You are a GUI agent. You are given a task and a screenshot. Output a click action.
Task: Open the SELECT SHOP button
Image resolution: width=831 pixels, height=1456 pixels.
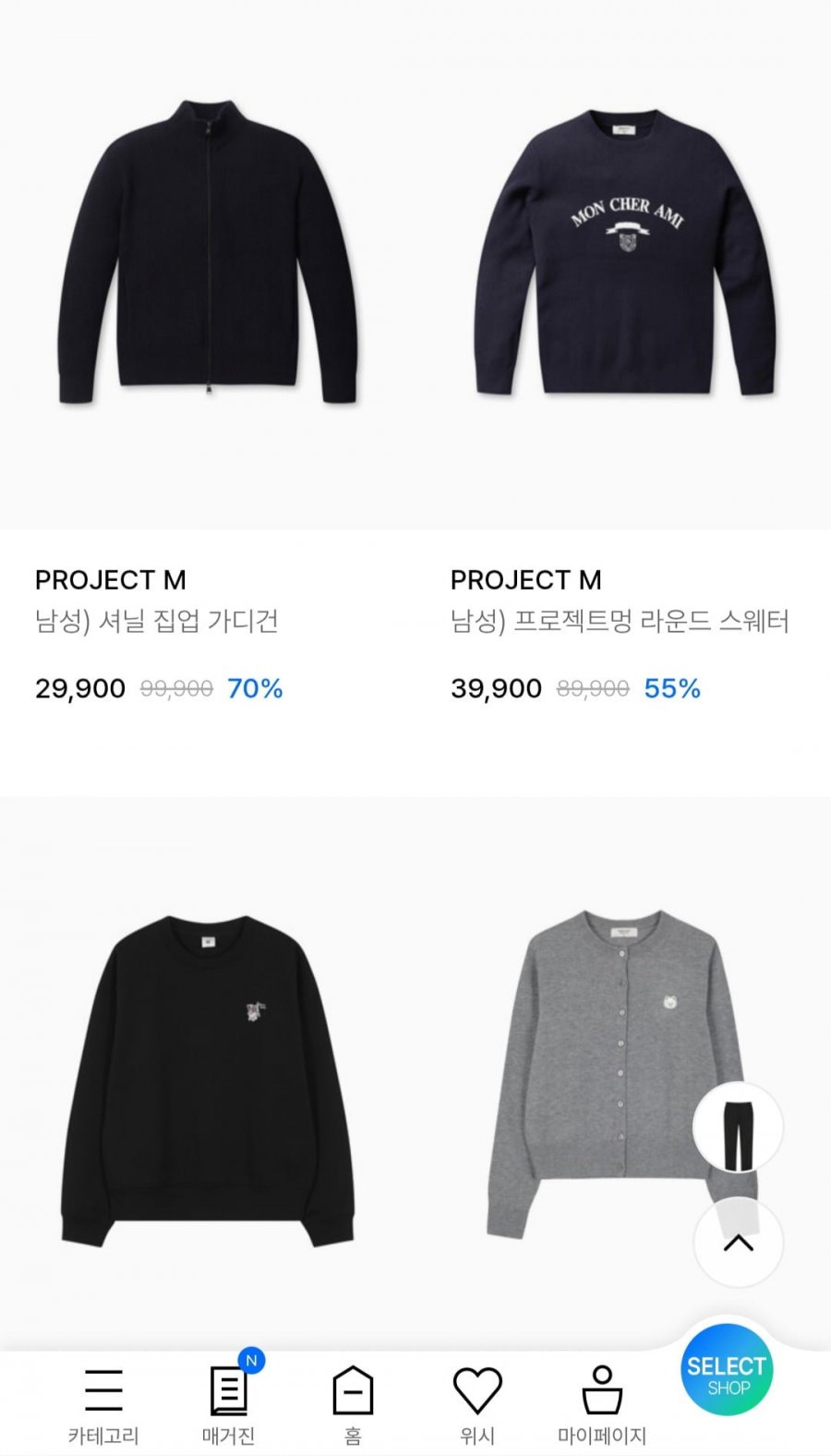(x=727, y=1372)
